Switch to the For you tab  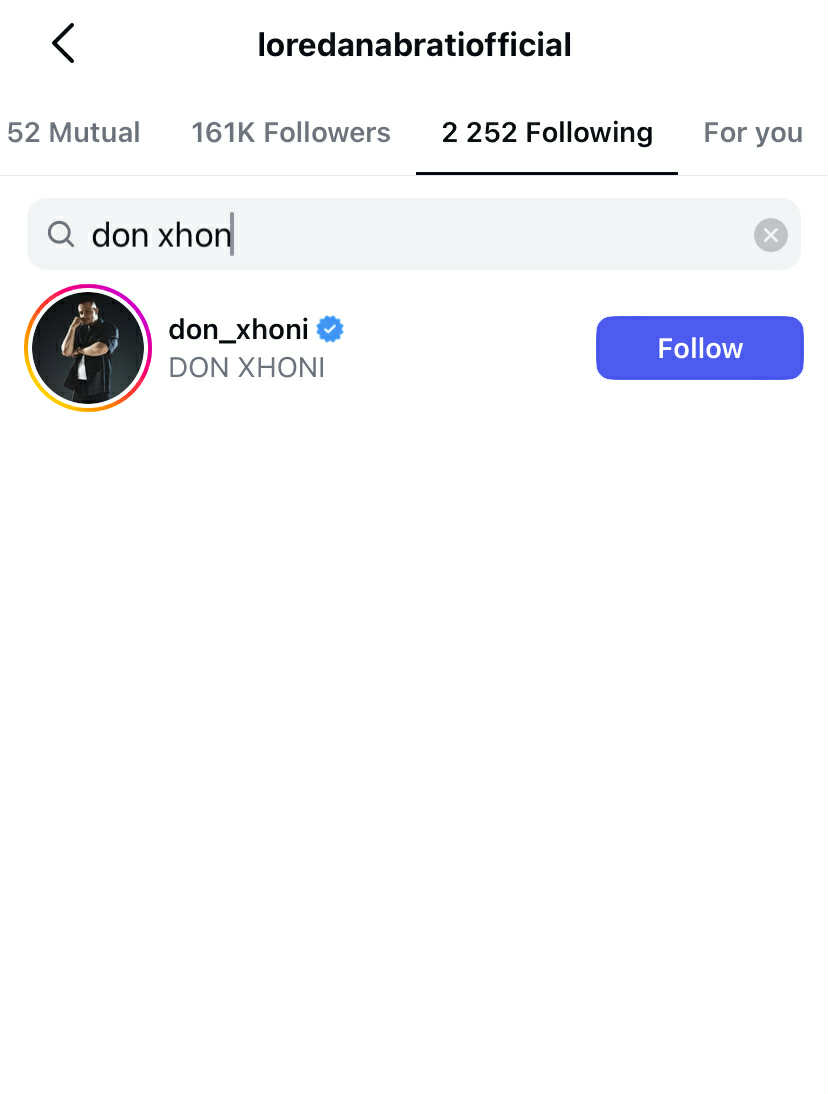[753, 133]
